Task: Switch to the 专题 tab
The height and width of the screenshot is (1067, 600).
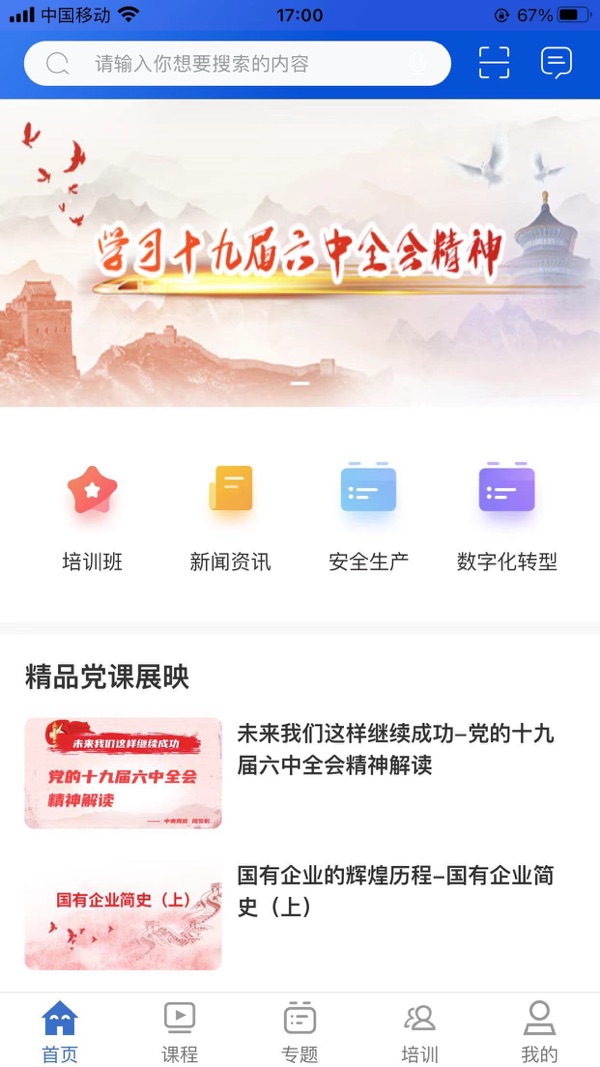Action: [300, 1031]
